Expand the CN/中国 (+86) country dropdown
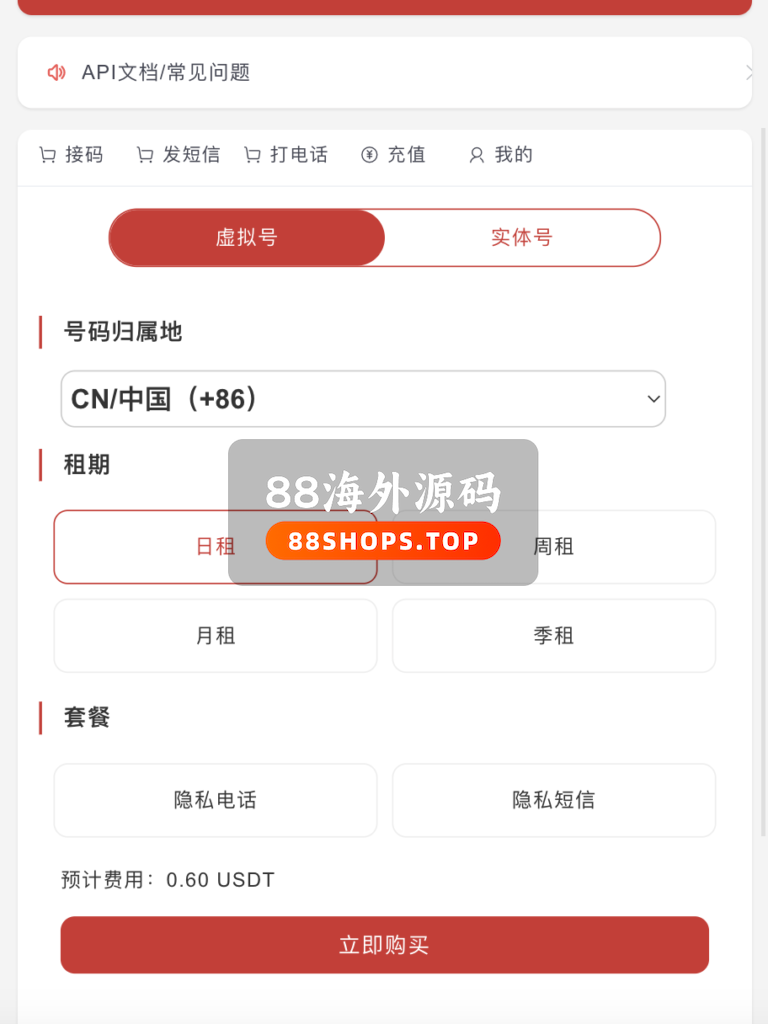This screenshot has height=1024, width=768. [363, 399]
